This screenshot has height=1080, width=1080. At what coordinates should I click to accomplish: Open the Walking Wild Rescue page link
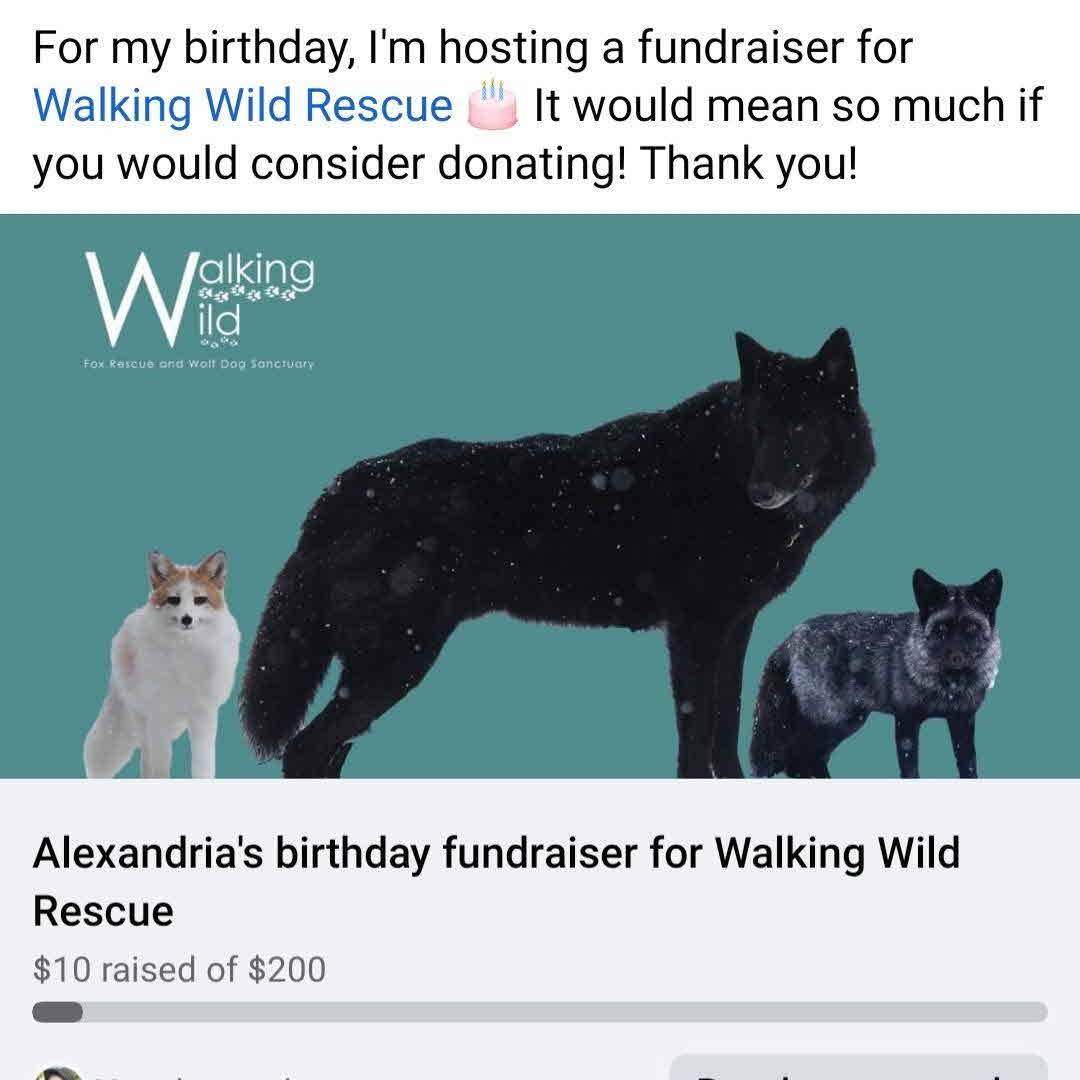[243, 106]
